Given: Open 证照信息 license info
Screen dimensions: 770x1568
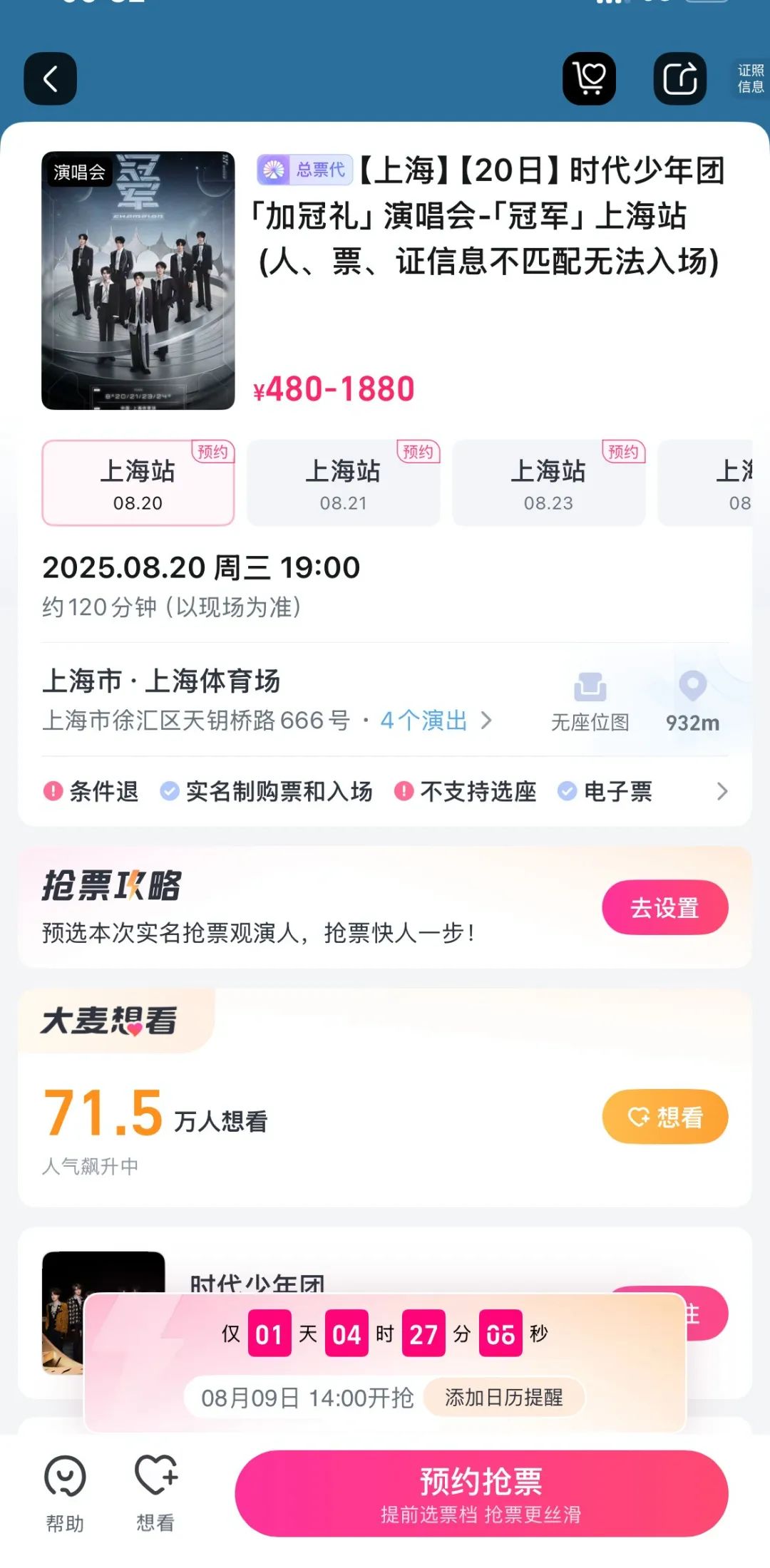Looking at the screenshot, I should click(750, 78).
